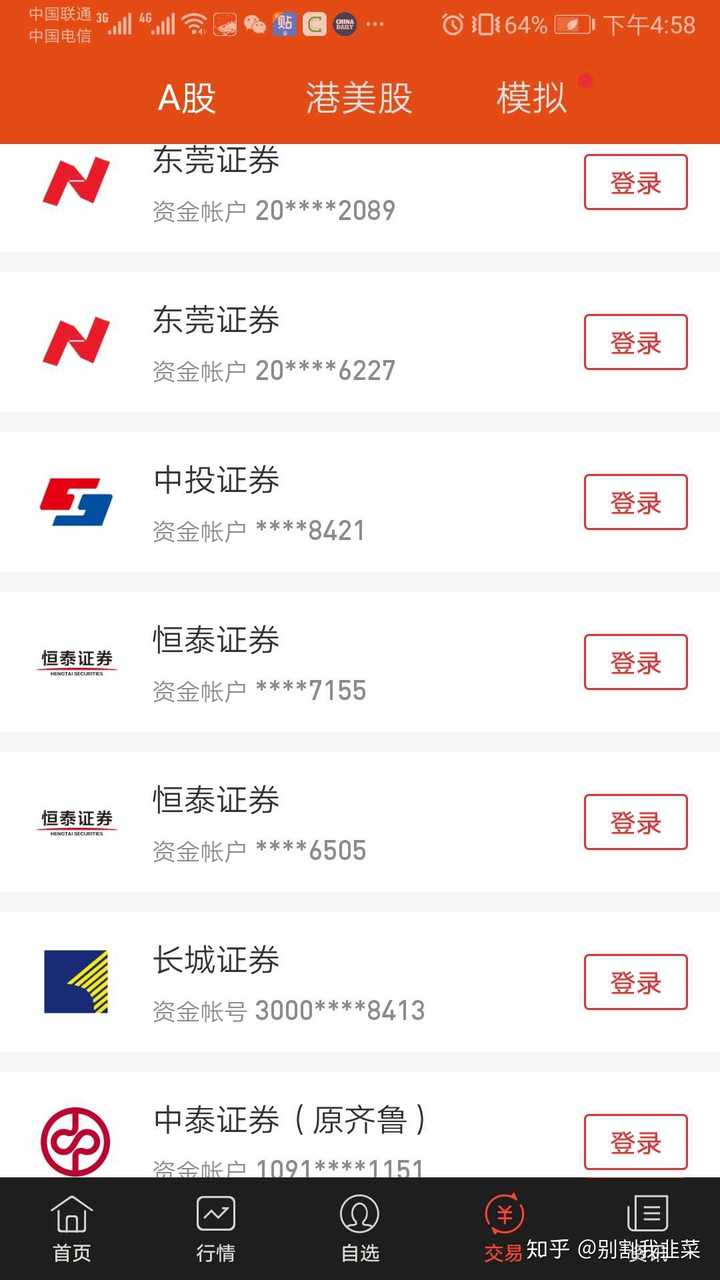
Task: 登录 the 中泰证券 account ending 1151
Action: [635, 1142]
